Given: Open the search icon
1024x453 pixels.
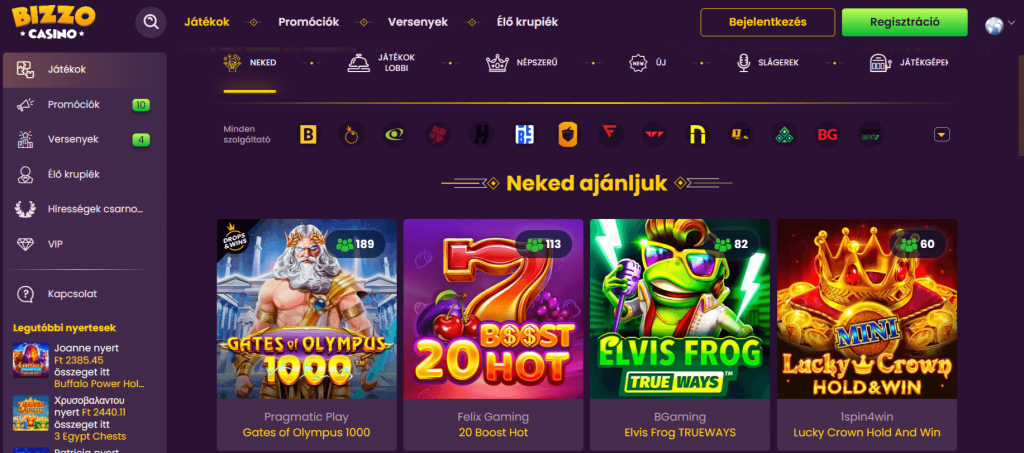Looking at the screenshot, I should pyautogui.click(x=151, y=22).
